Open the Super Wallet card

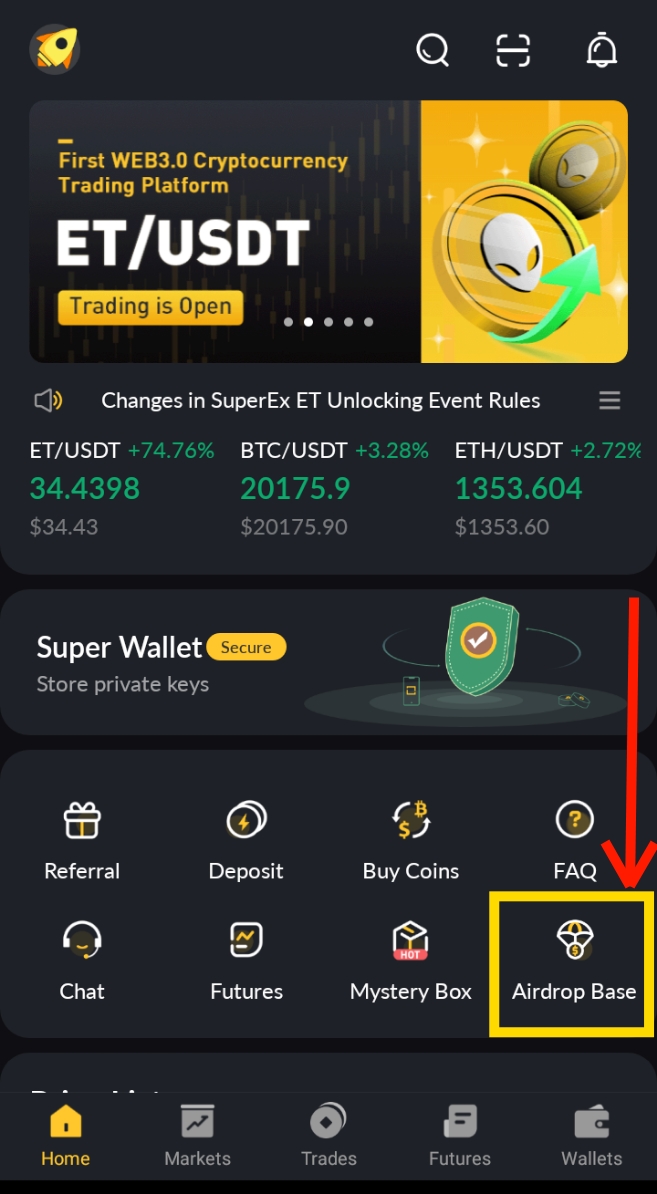click(328, 663)
